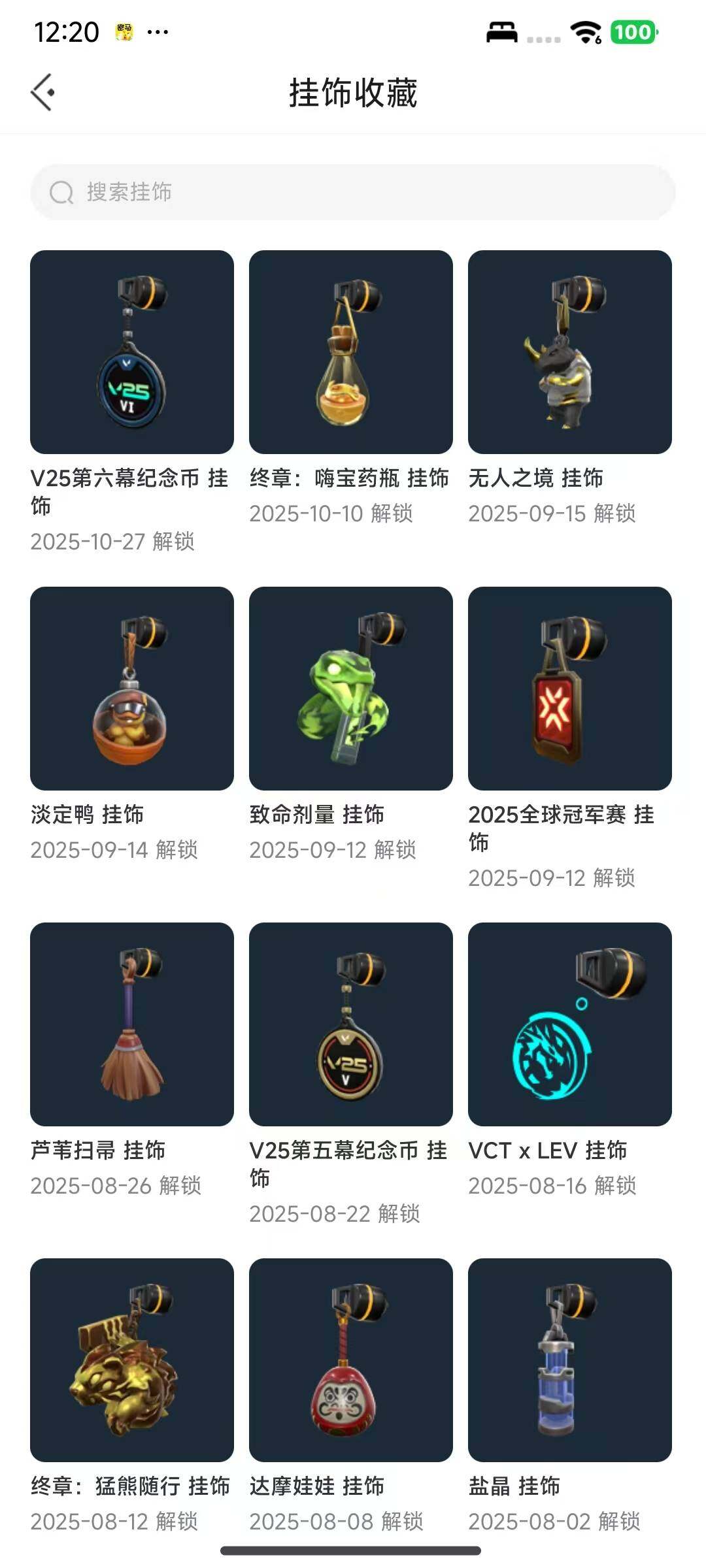706x1568 pixels.
Task: Open 芦苇扫帚 挂饰 tile
Action: (132, 1024)
